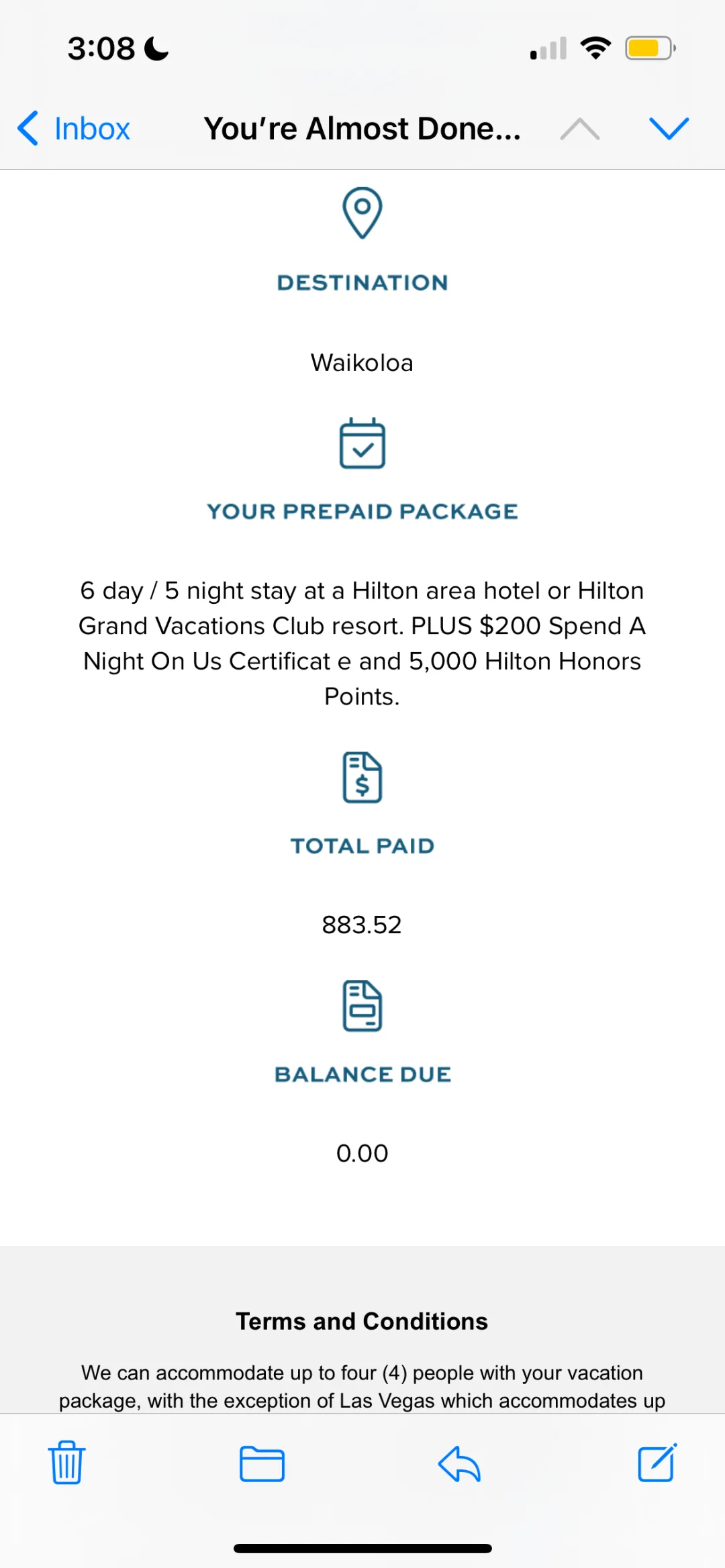Tap the folder icon to move this message
This screenshot has height=1568, width=725.
262,1465
